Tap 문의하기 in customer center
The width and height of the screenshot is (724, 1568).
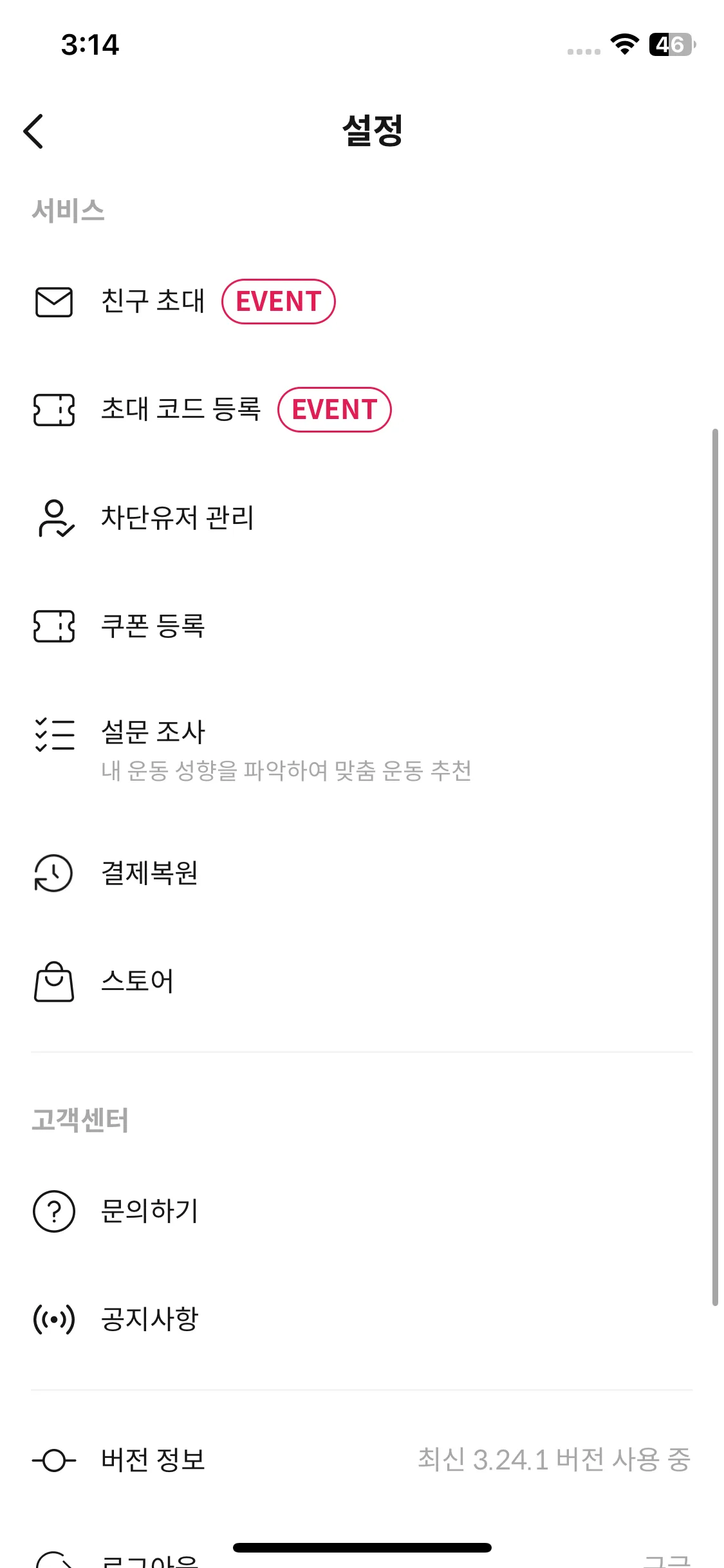click(x=149, y=1211)
